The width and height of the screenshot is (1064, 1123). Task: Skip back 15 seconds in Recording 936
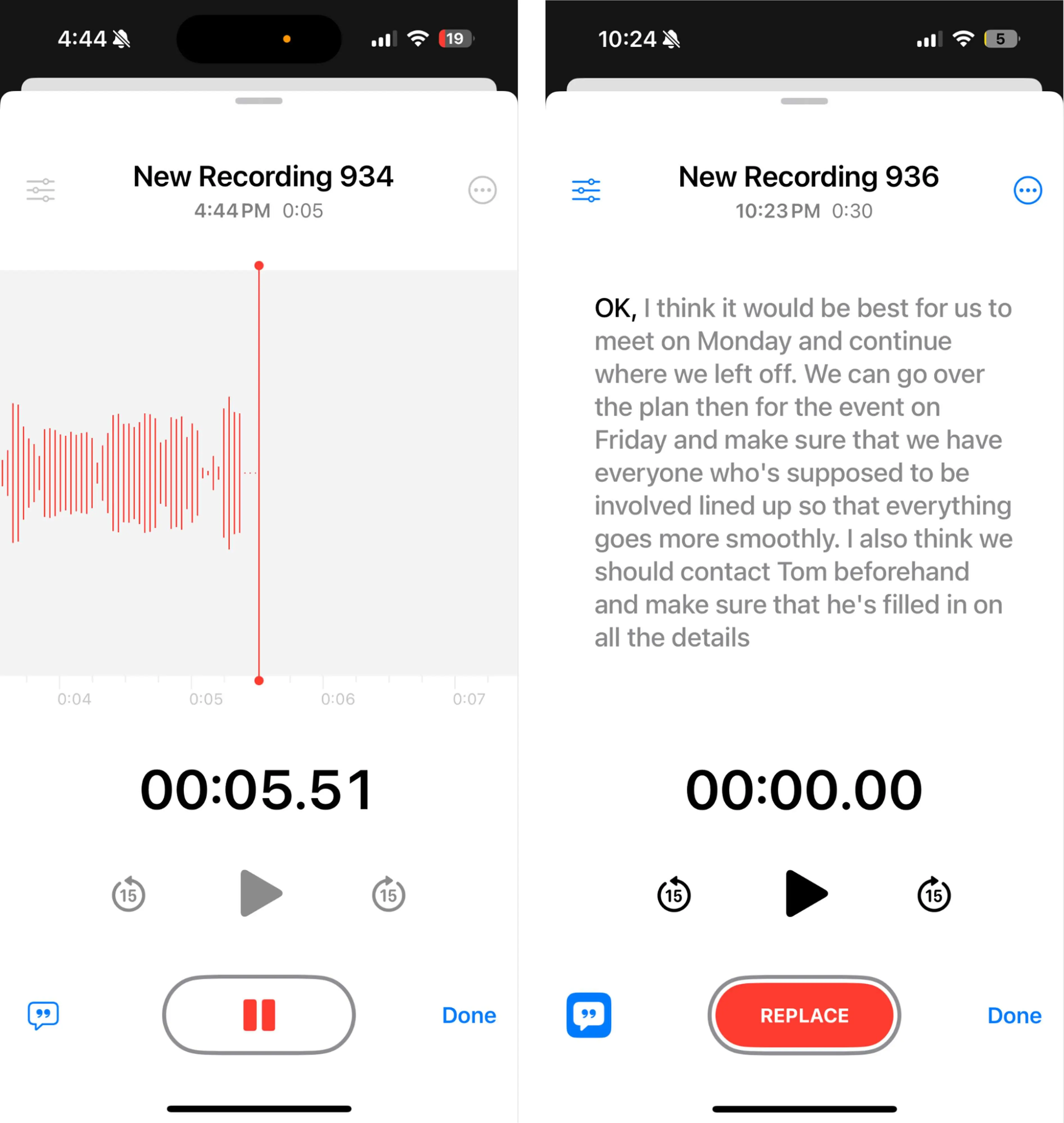coord(674,894)
